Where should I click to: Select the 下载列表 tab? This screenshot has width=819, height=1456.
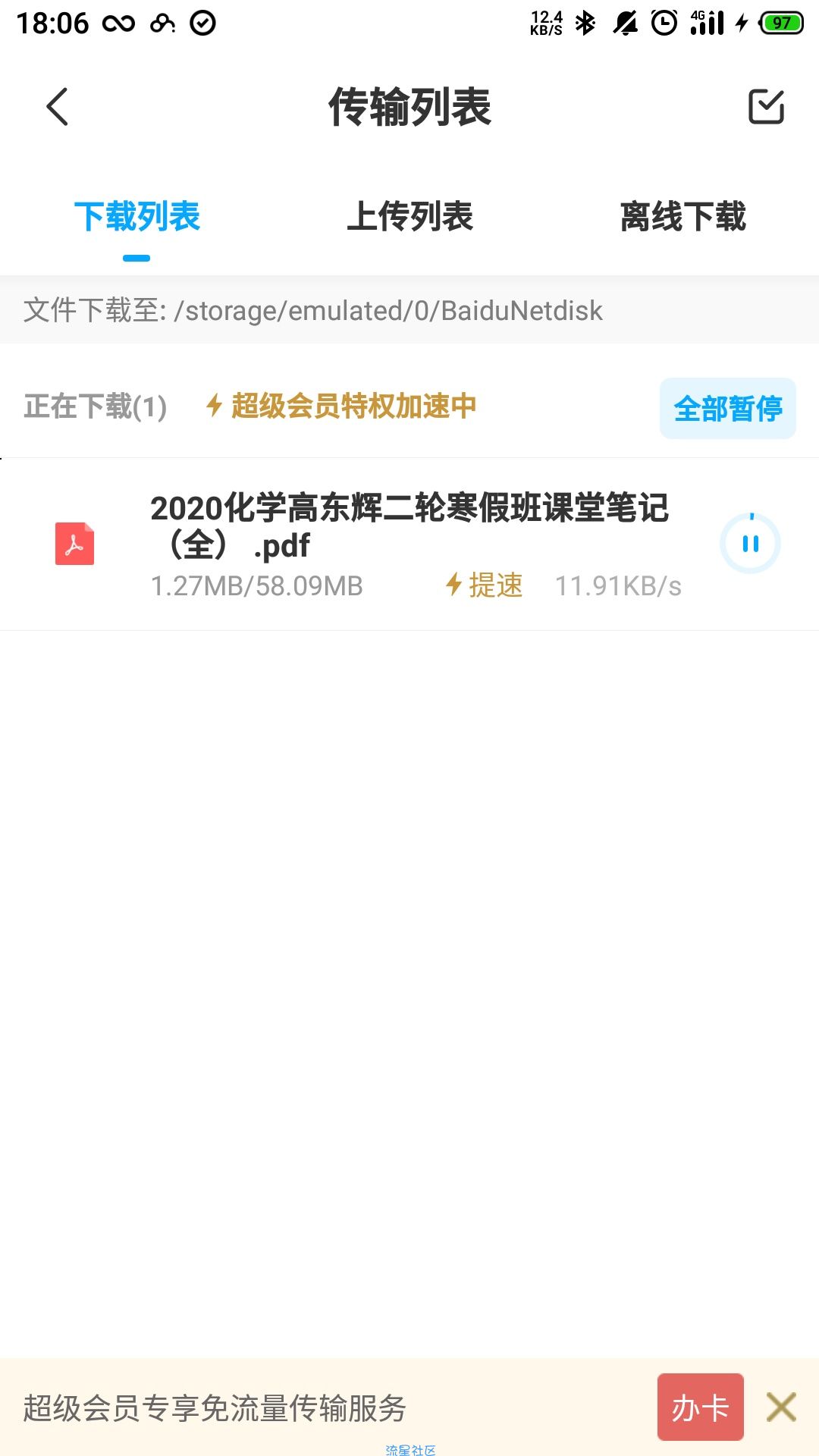136,217
